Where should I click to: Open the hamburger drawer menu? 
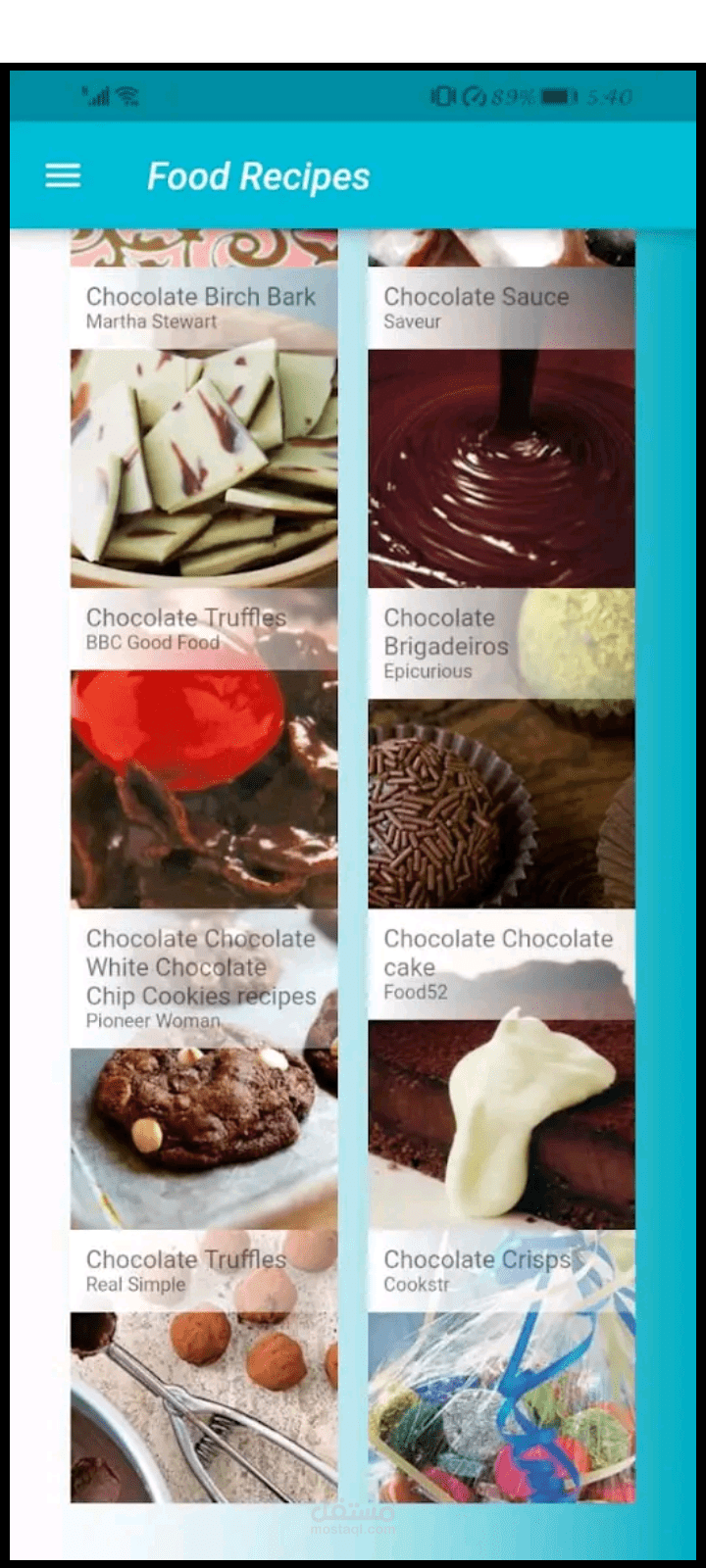pyautogui.click(x=63, y=176)
